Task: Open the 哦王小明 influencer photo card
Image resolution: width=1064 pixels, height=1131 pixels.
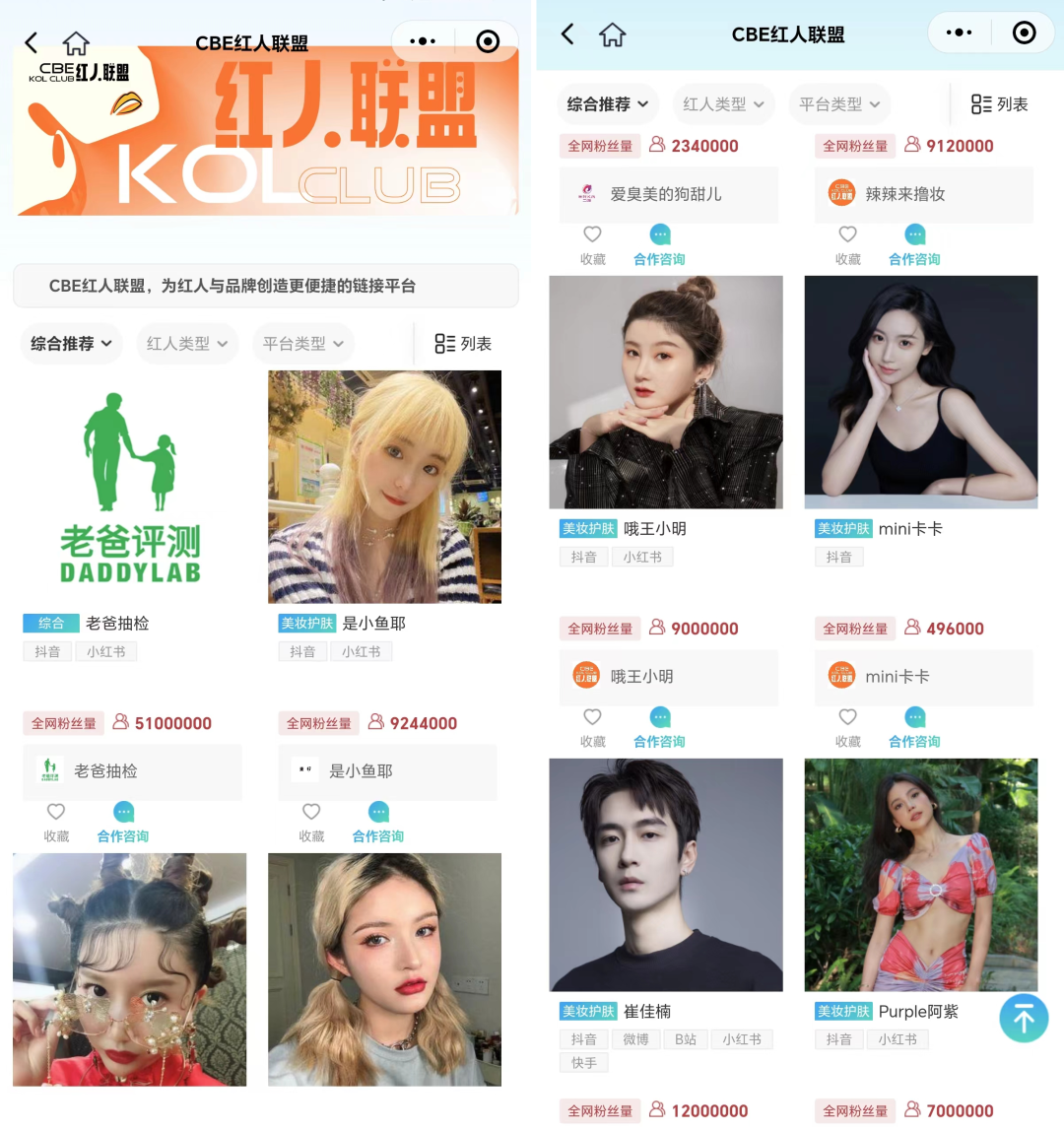Action: click(665, 392)
